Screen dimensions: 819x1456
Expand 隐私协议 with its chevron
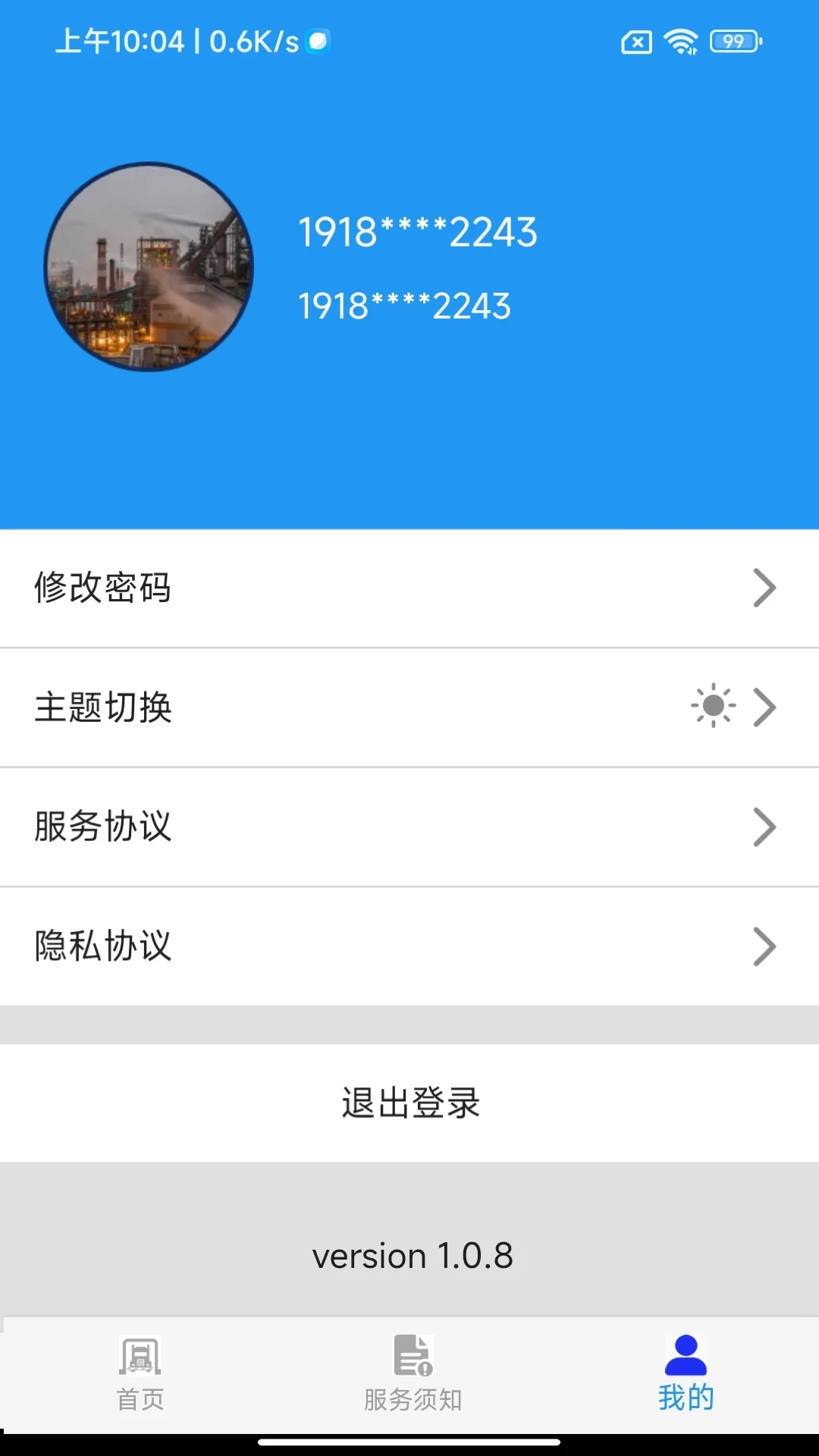[x=764, y=946]
